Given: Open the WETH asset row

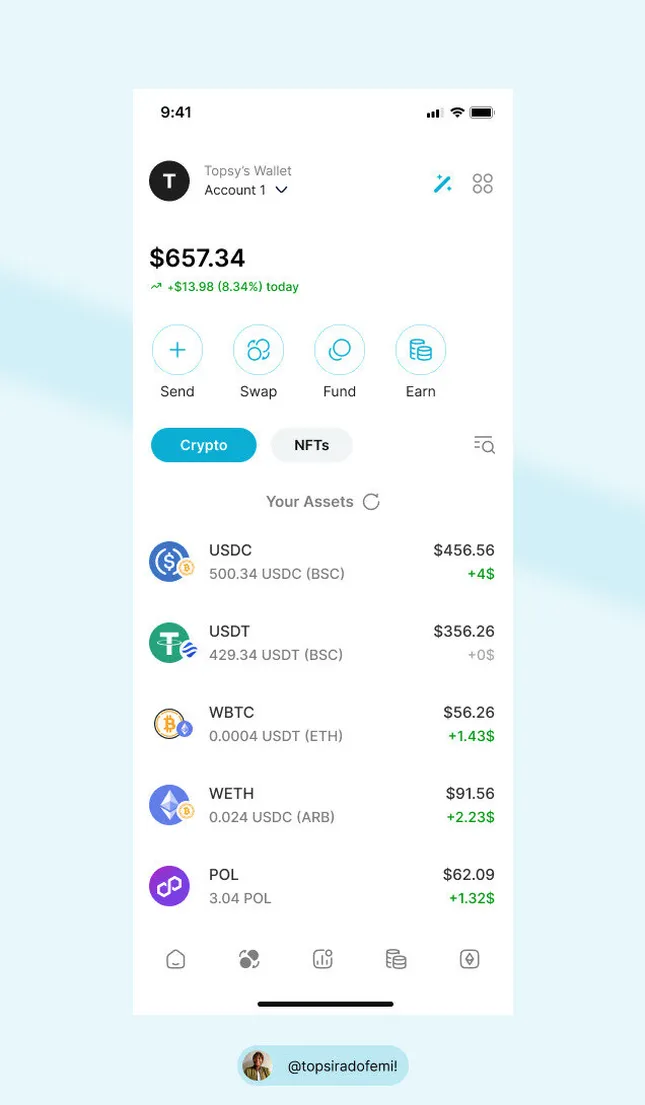Looking at the screenshot, I should point(322,805).
